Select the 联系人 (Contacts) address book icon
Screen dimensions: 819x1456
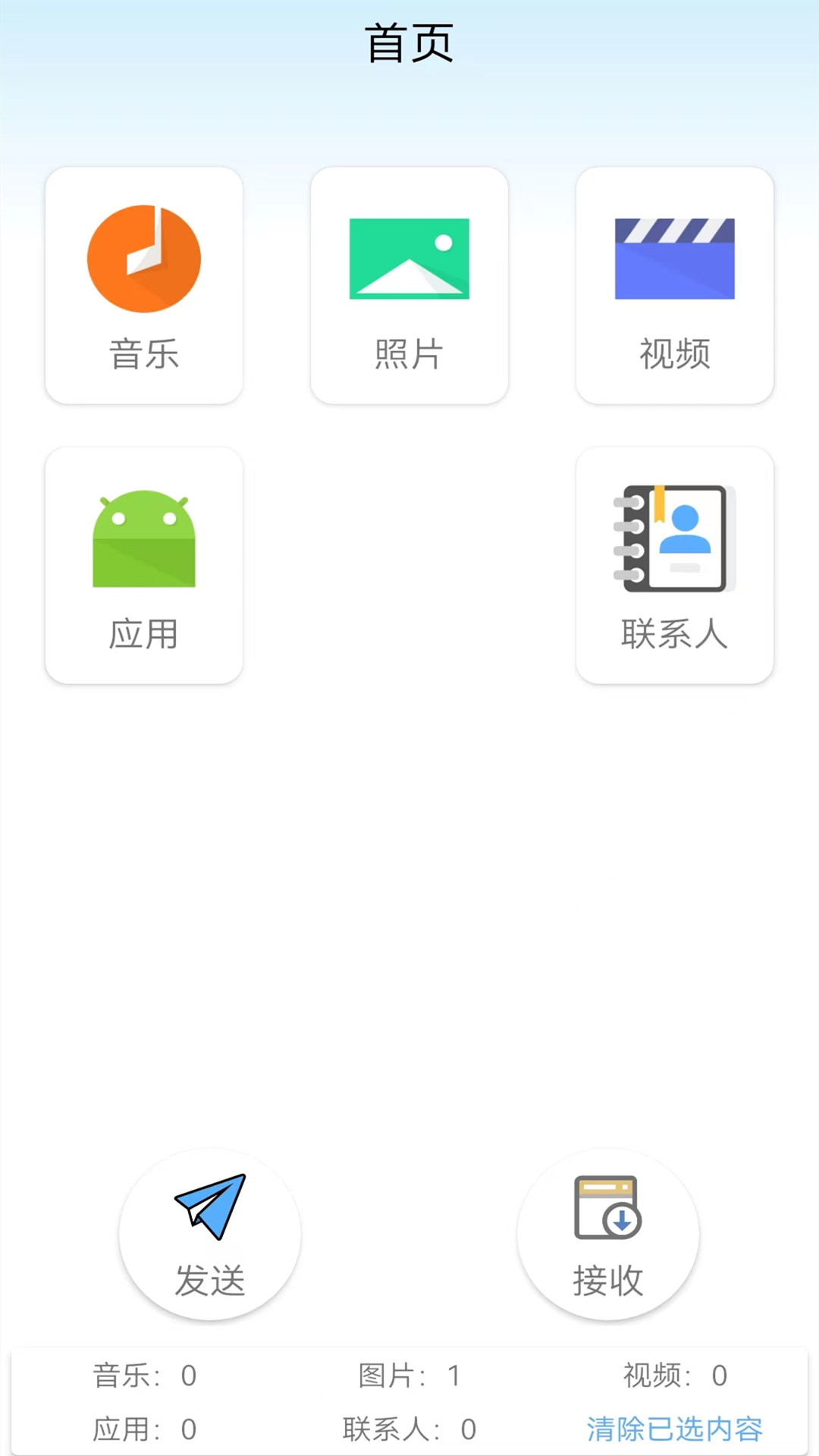[675, 538]
